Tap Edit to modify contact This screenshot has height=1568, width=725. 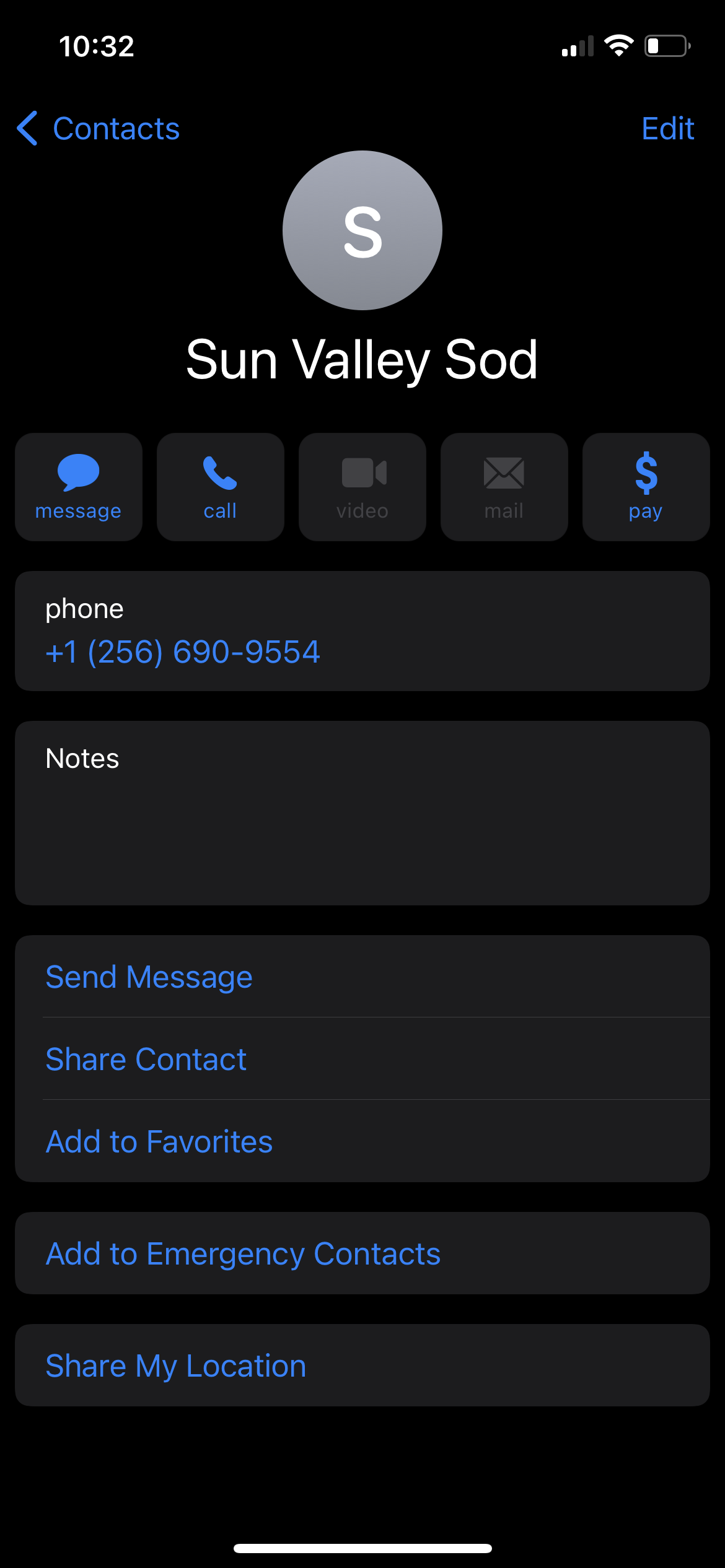(667, 129)
